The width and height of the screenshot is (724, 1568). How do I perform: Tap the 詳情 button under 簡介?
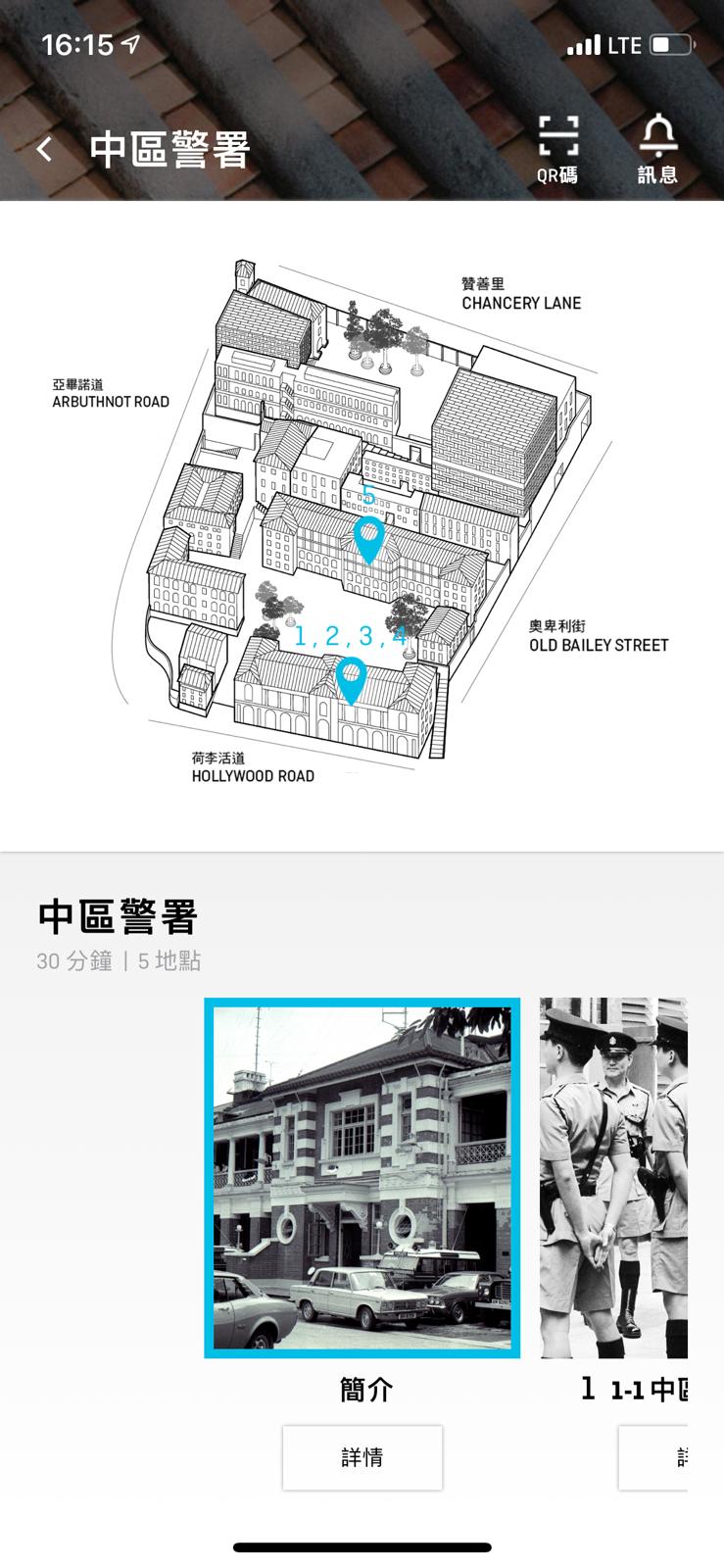coord(362,1457)
